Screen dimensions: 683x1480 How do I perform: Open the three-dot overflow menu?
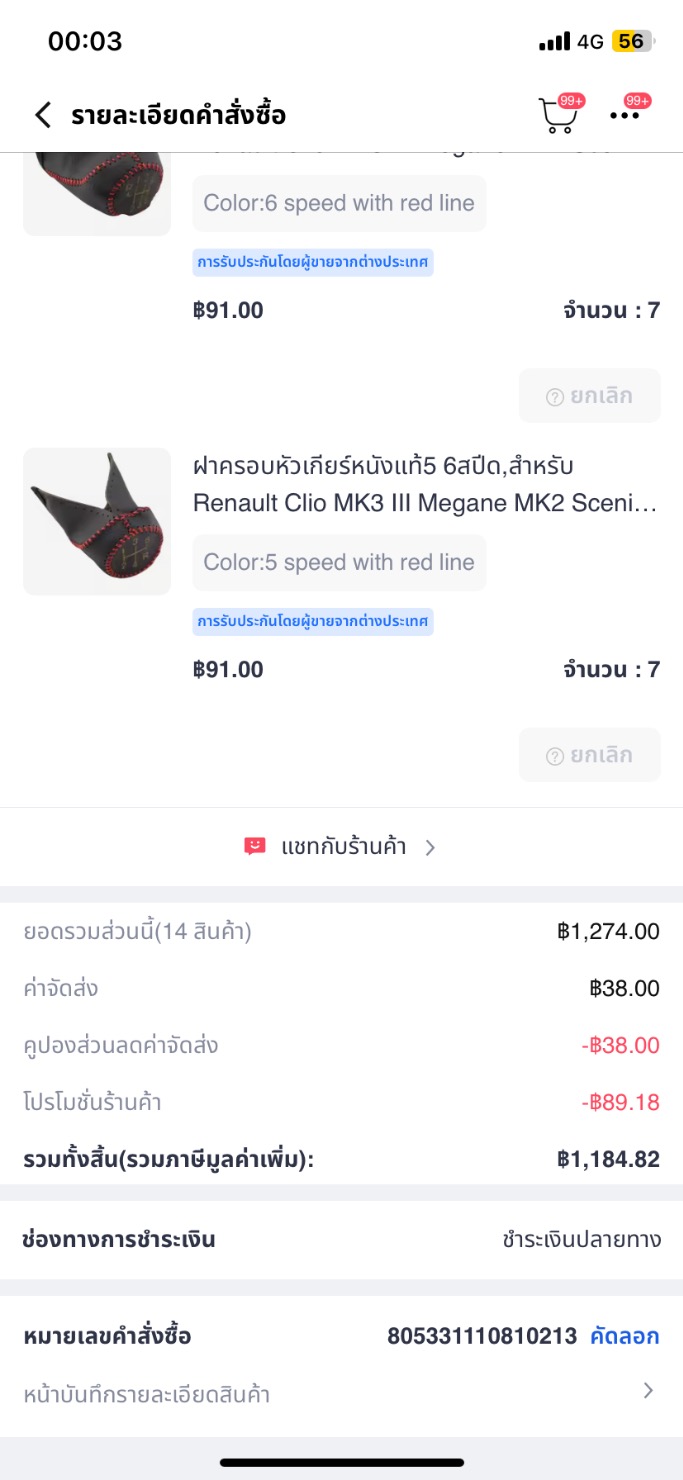pyautogui.click(x=626, y=115)
